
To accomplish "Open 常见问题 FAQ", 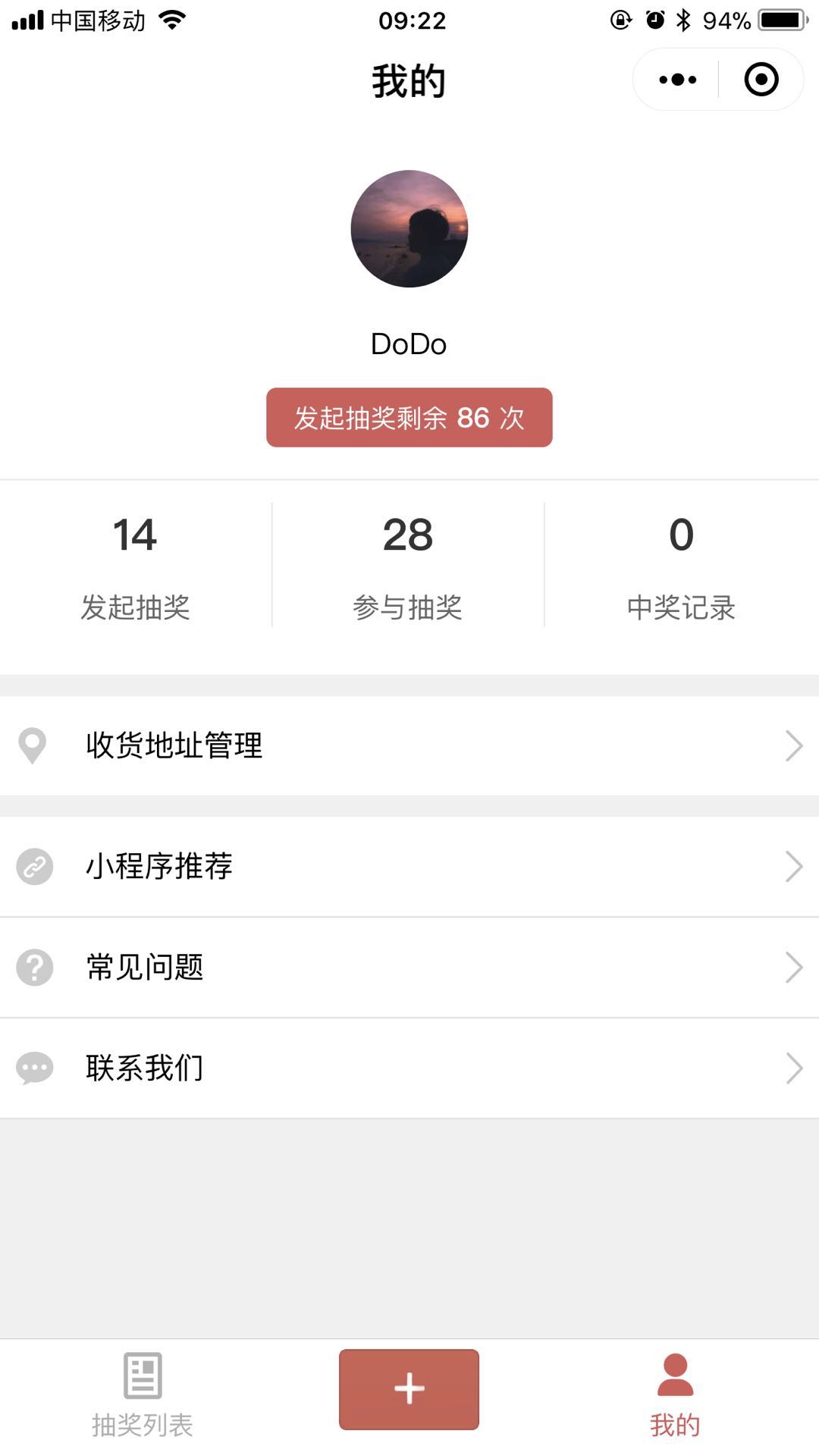I will coord(409,967).
